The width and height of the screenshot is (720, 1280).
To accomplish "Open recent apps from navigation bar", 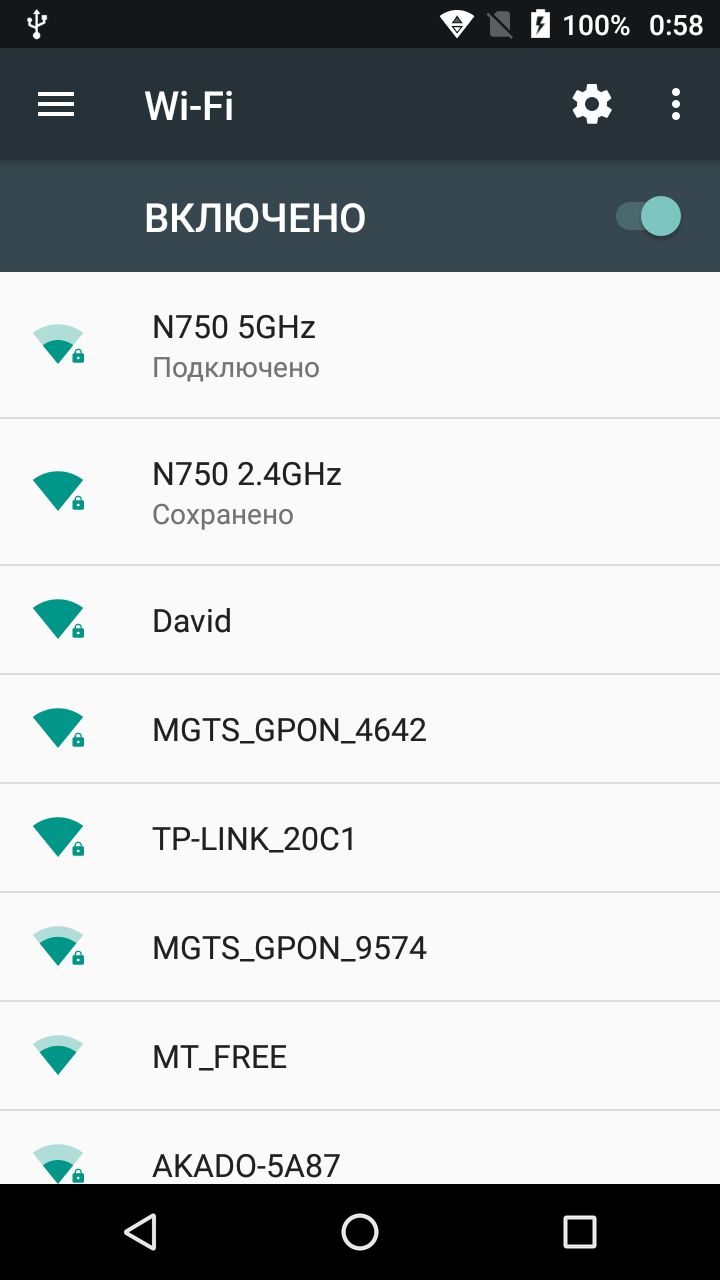I will (579, 1232).
